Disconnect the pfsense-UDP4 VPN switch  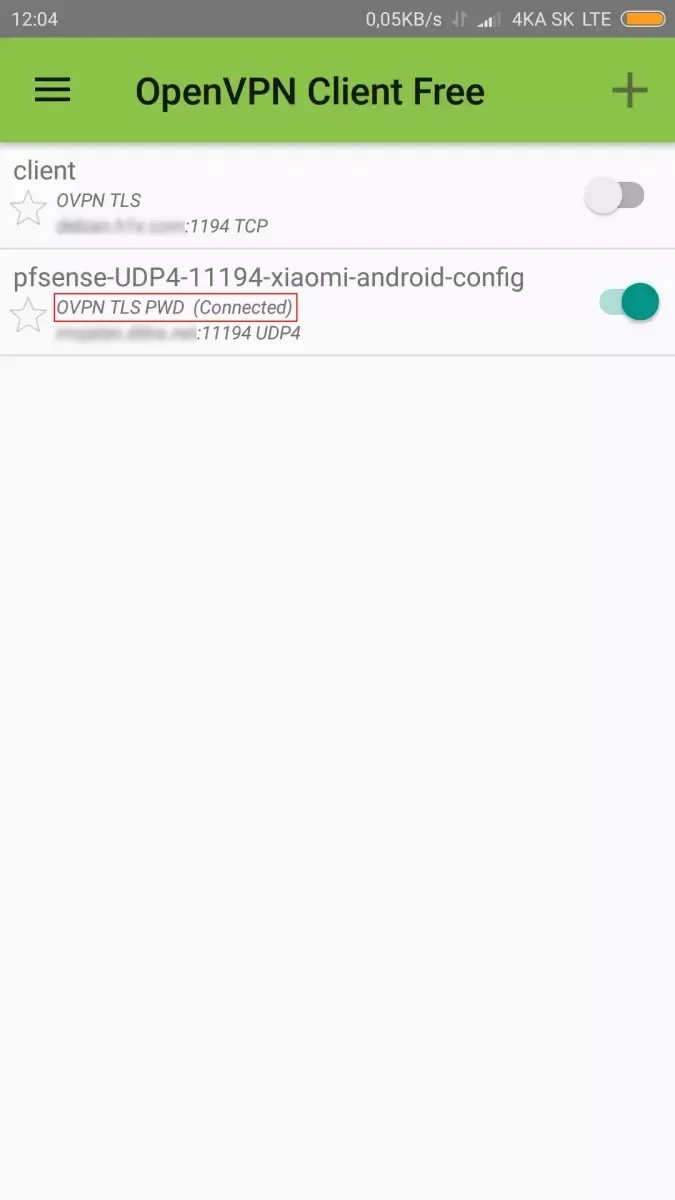[629, 302]
